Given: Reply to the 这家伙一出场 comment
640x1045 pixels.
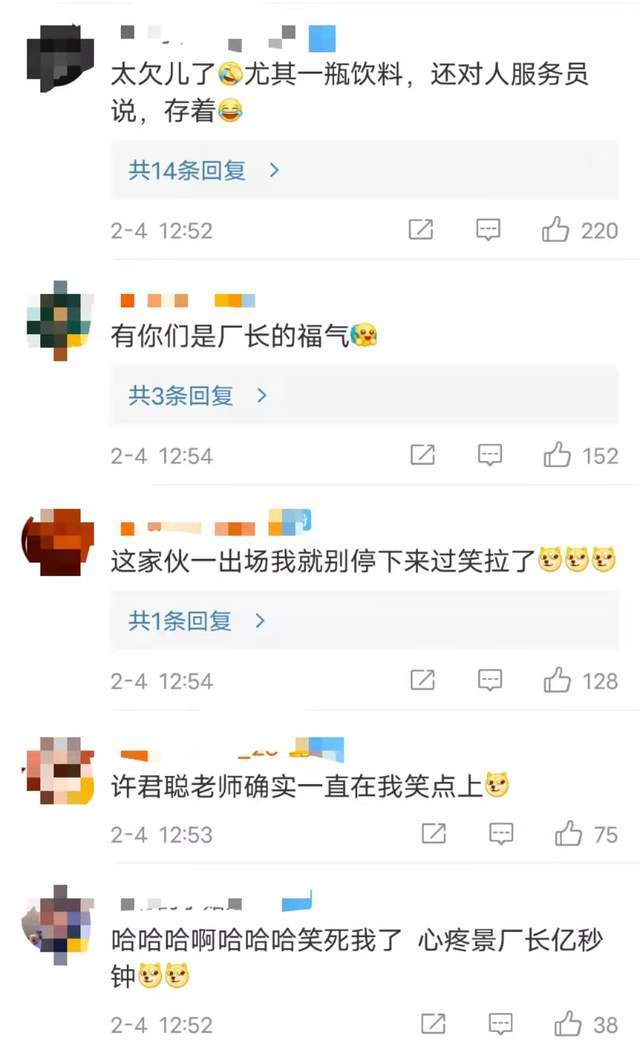Looking at the screenshot, I should [489, 681].
